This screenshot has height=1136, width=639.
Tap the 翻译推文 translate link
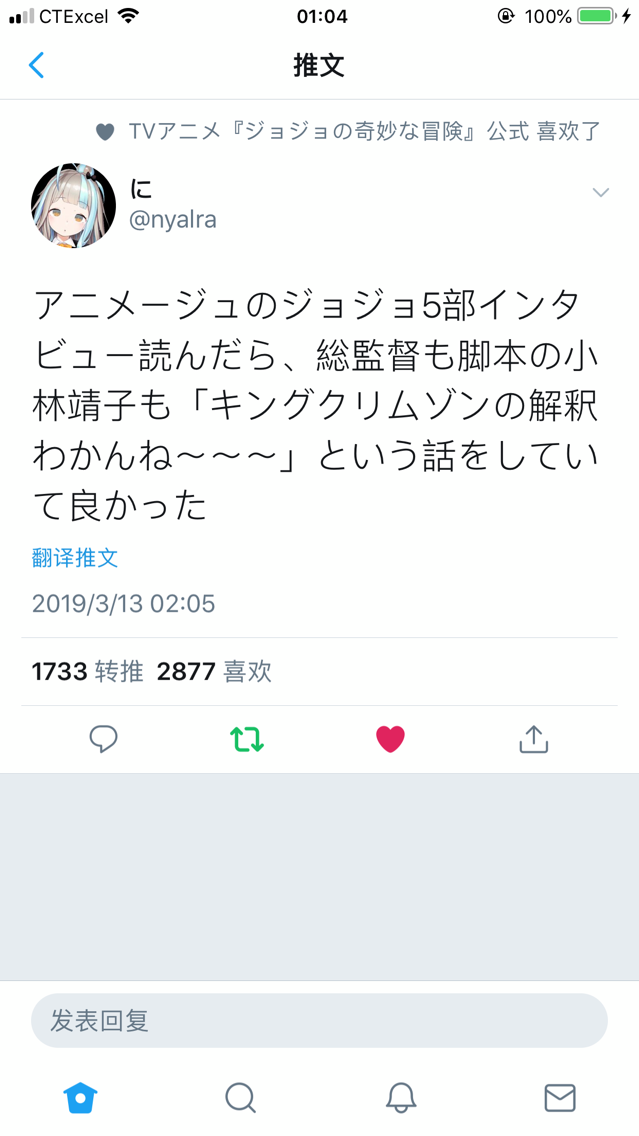pos(75,558)
